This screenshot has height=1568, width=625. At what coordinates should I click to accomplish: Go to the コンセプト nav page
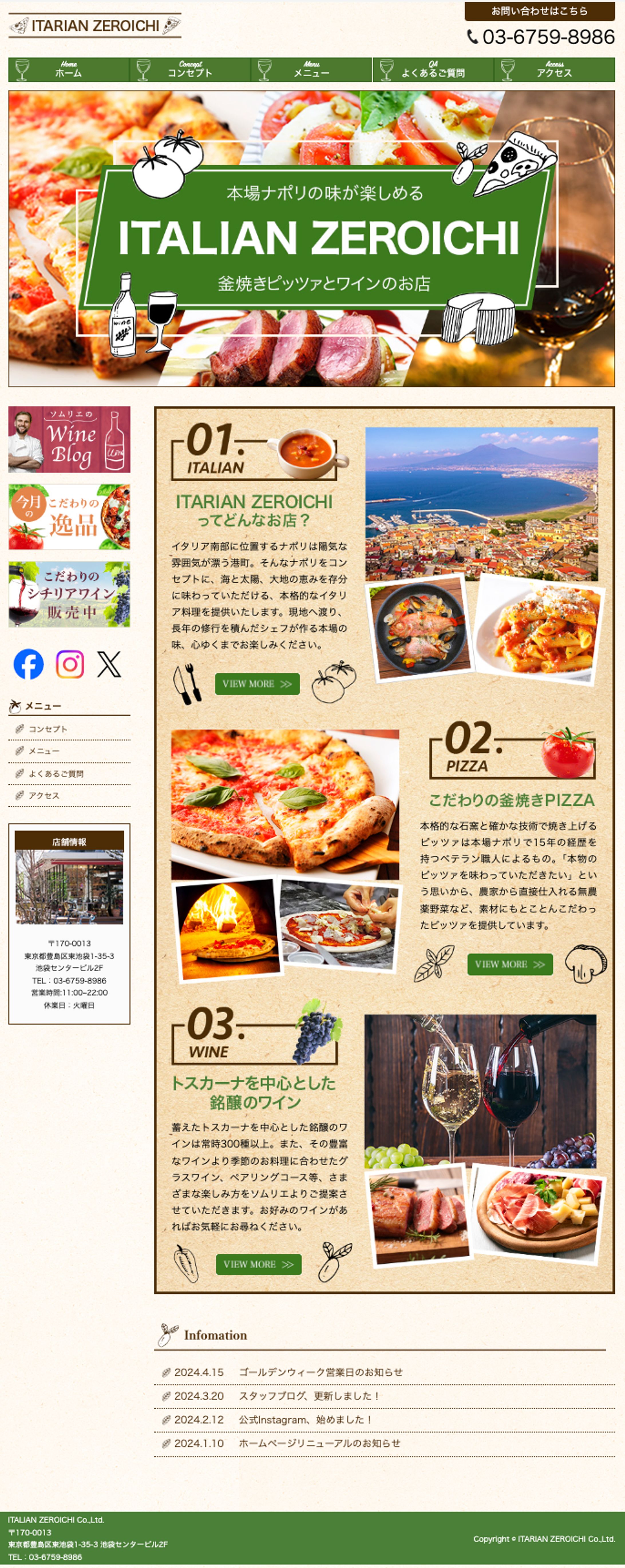(189, 70)
